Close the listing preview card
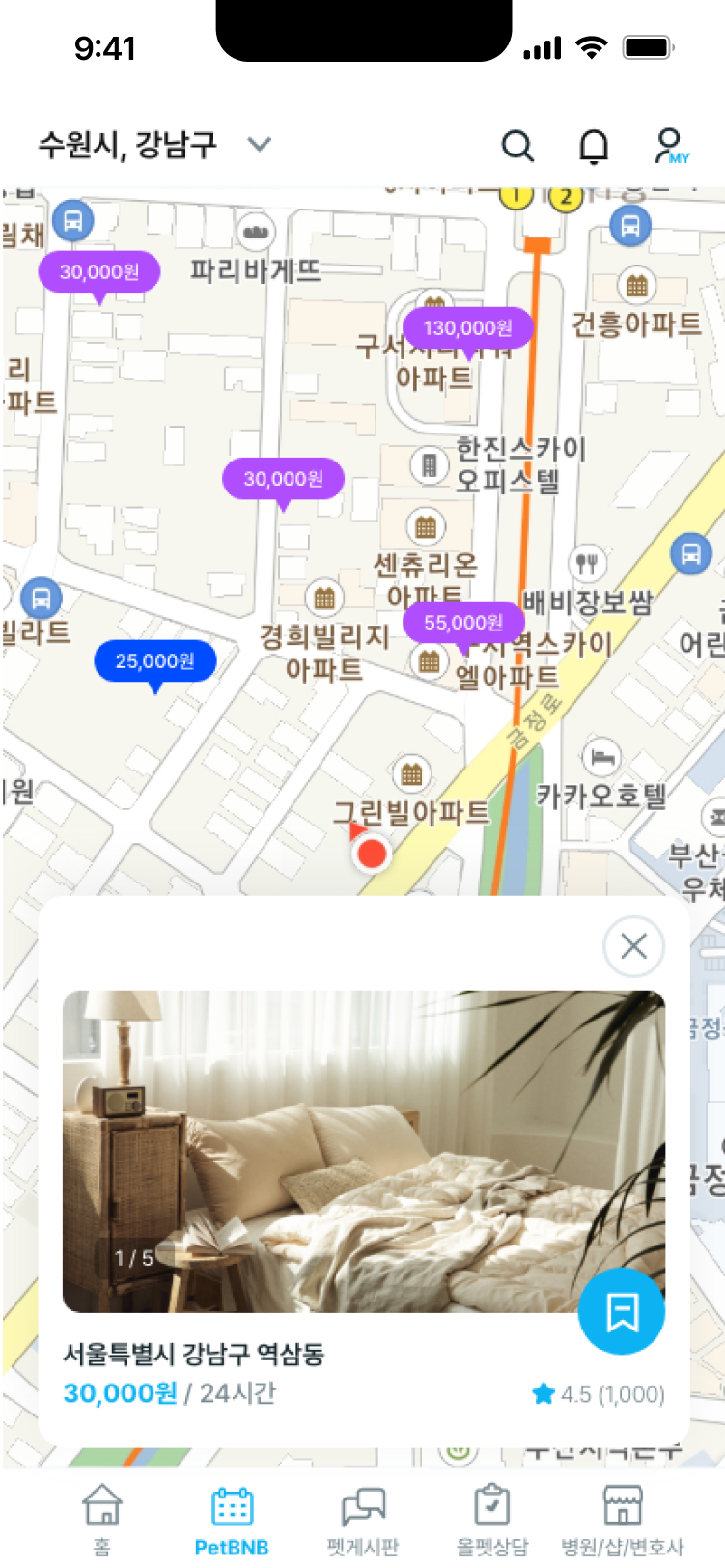Image resolution: width=725 pixels, height=1568 pixels. [x=633, y=947]
